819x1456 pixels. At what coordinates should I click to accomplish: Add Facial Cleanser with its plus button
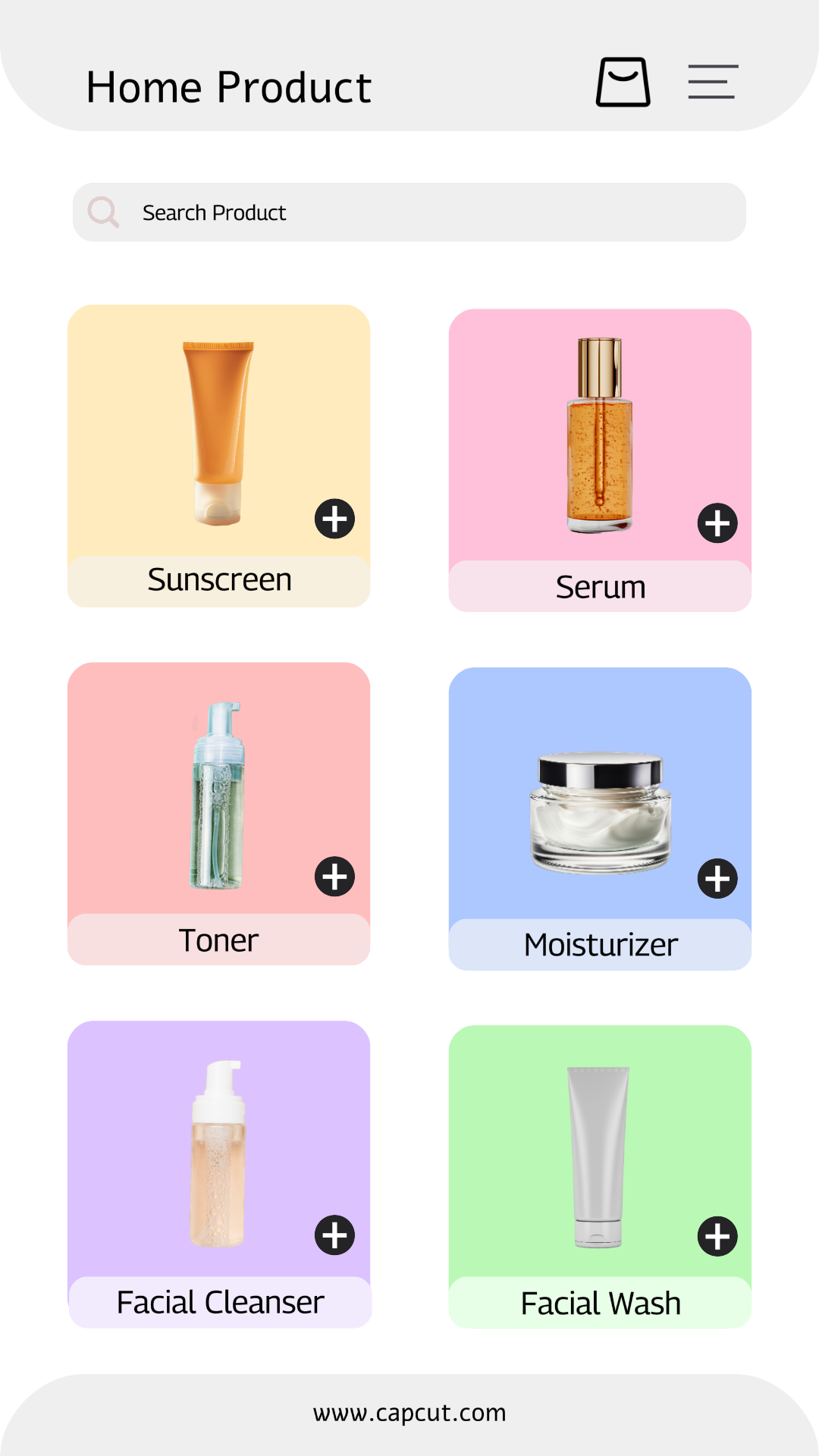pyautogui.click(x=334, y=1235)
